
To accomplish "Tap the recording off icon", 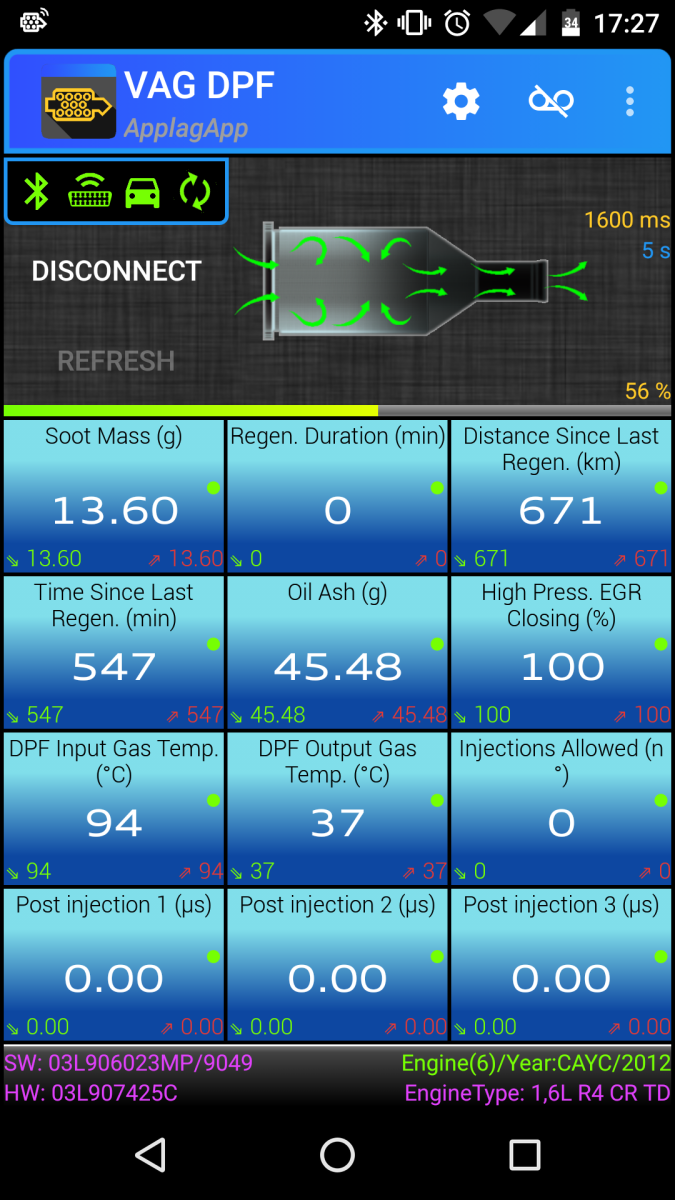I will [x=550, y=101].
